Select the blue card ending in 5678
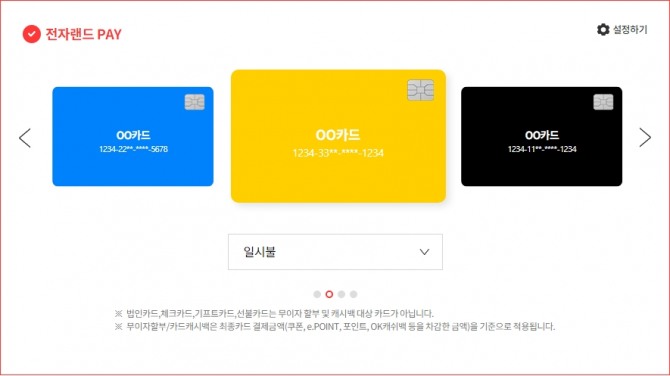 point(133,136)
